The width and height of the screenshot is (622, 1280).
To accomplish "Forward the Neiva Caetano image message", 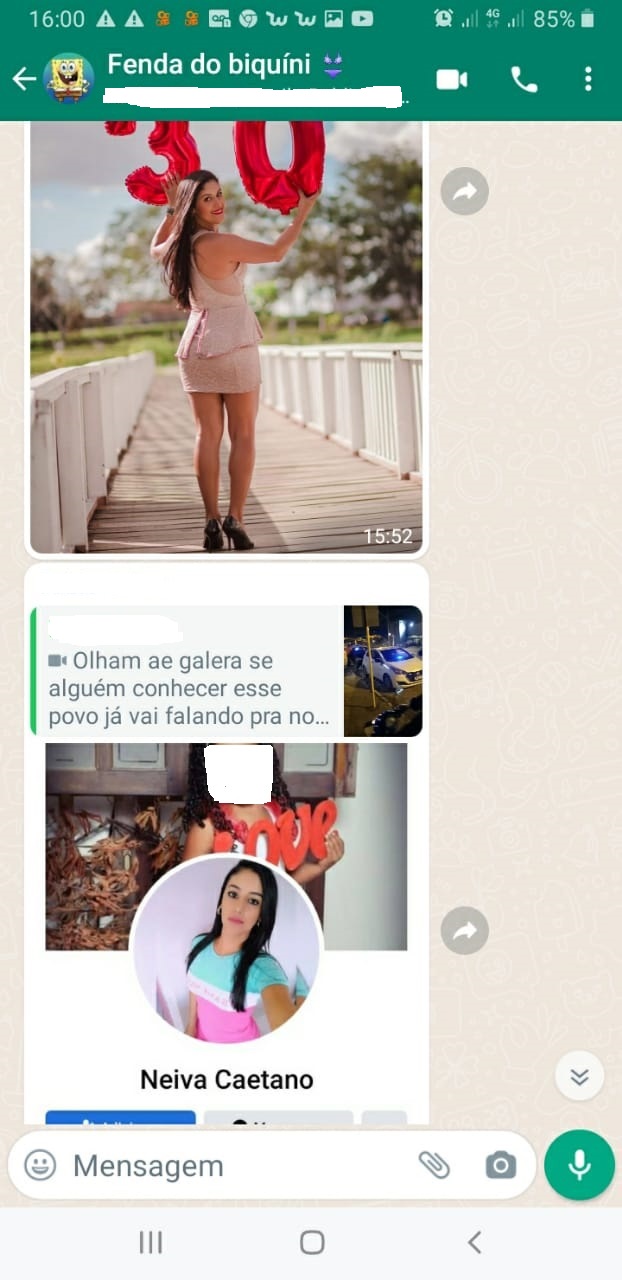I will pos(465,931).
